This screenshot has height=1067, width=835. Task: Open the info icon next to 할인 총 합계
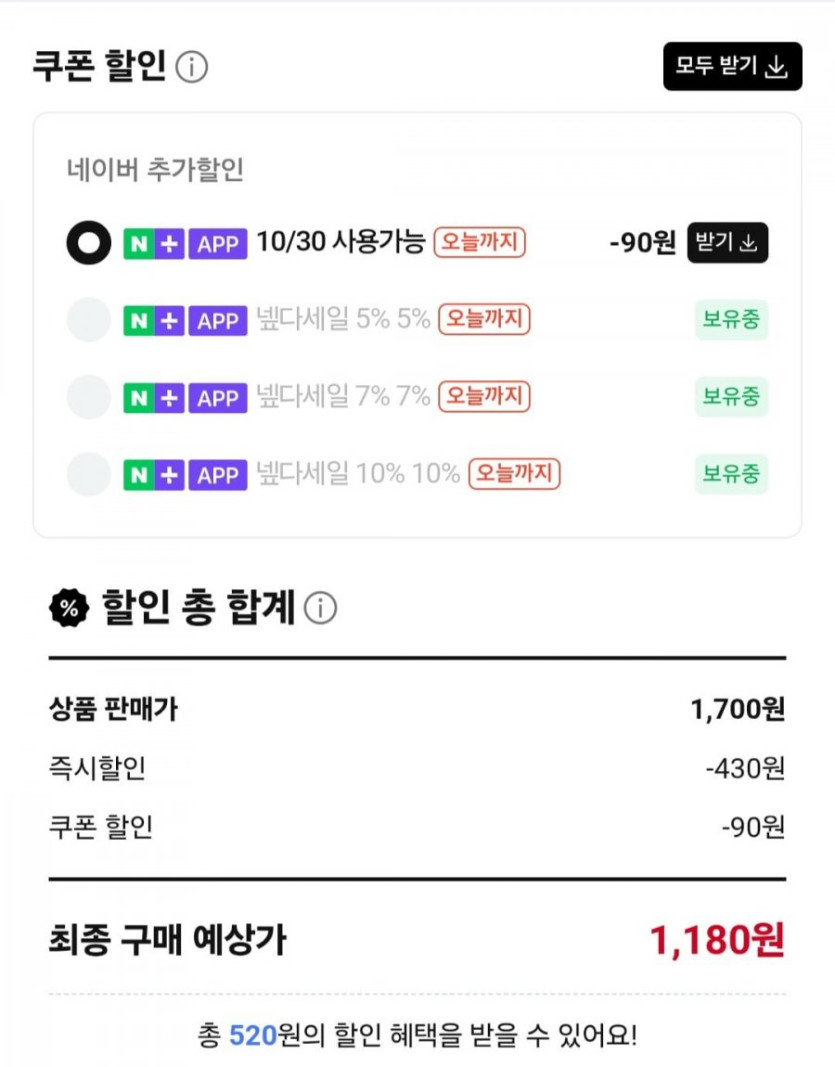coord(320,607)
